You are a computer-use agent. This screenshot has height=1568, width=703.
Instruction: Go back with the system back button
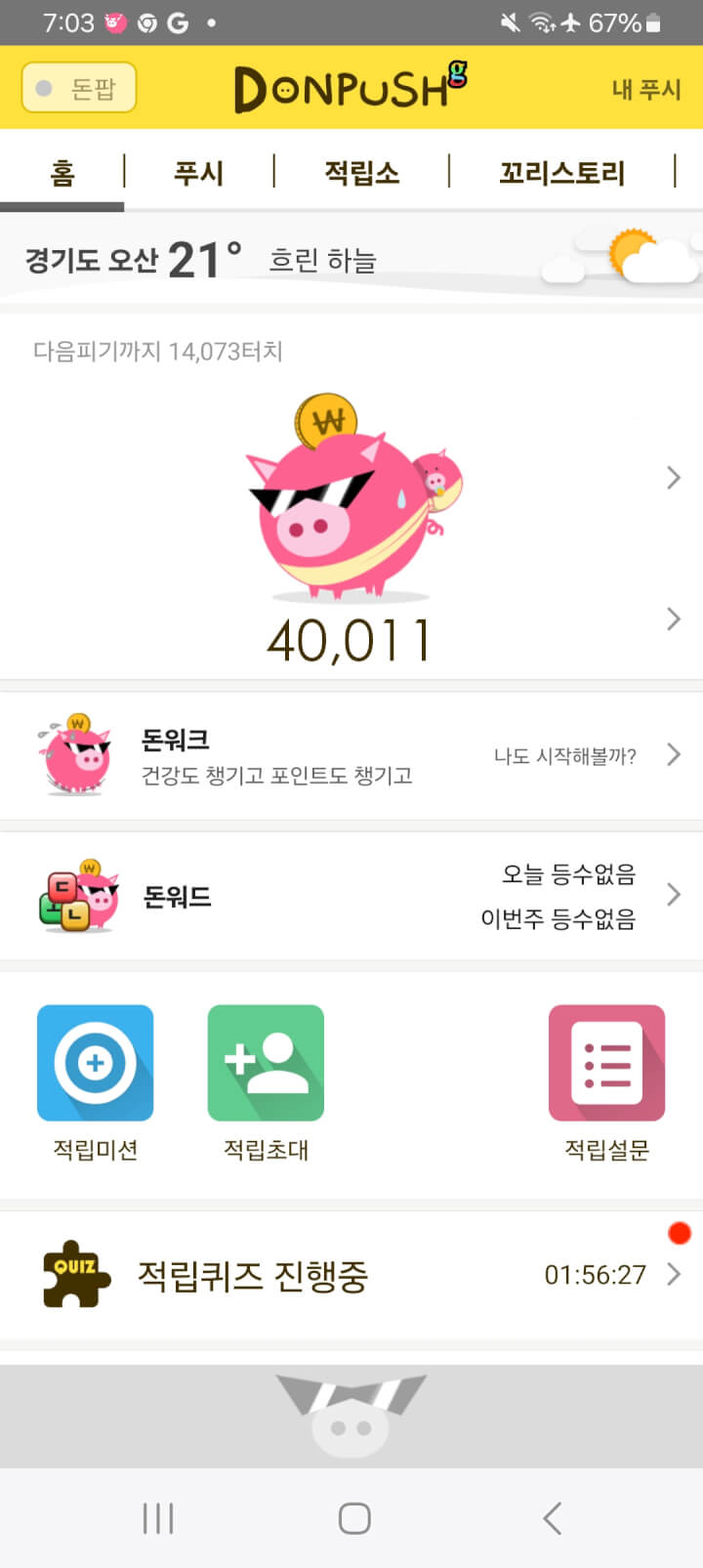point(552,1518)
